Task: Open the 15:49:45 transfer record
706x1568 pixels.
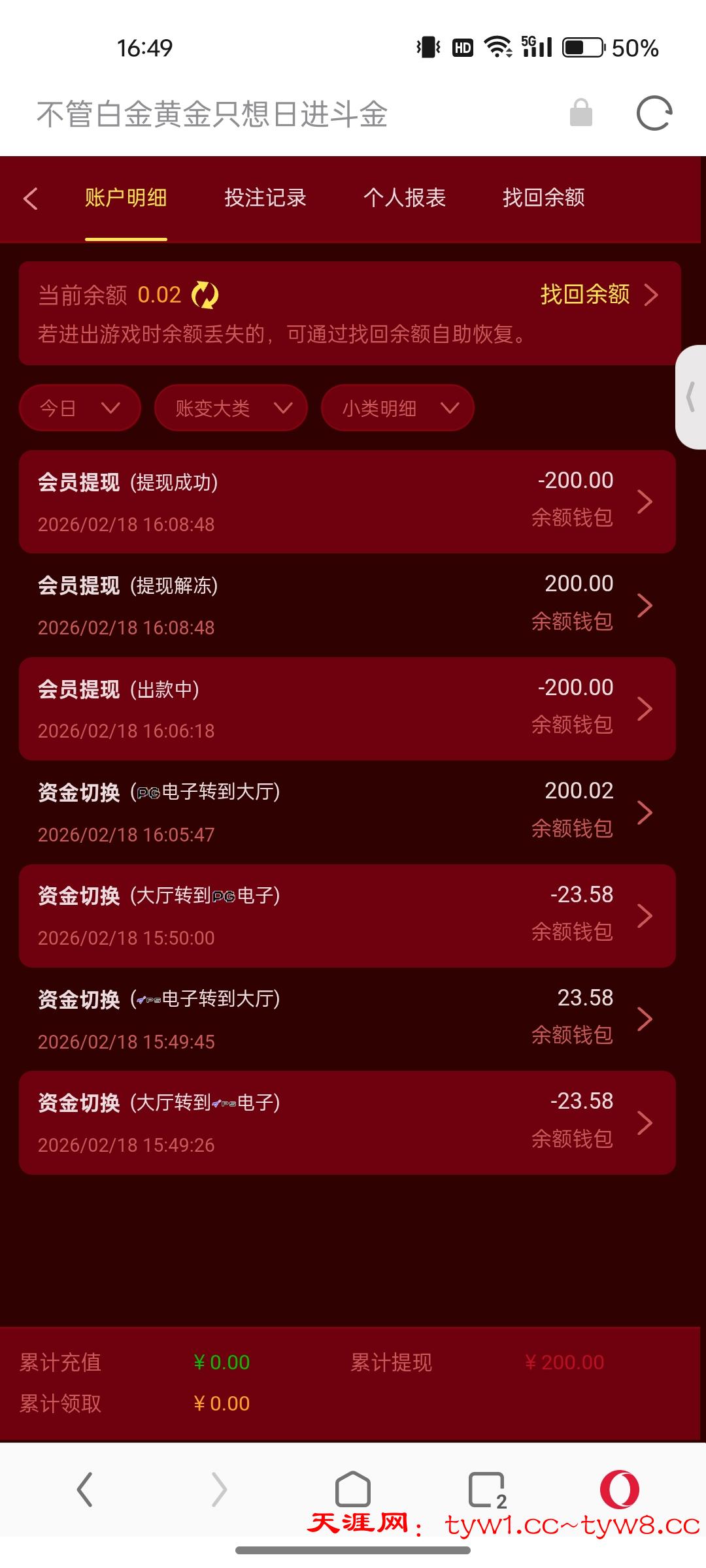Action: [346, 1019]
